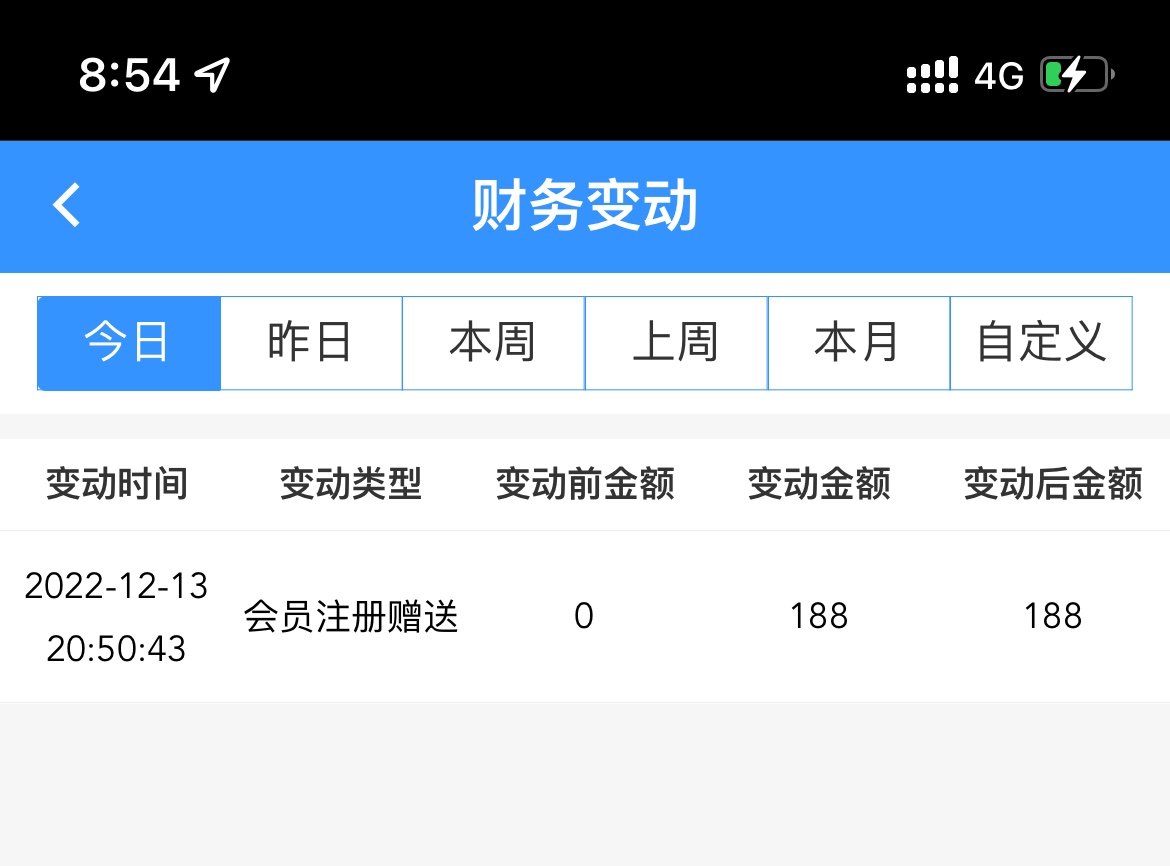Viewport: 1170px width, 866px height.
Task: Switch to the 昨日 tab
Action: click(311, 343)
